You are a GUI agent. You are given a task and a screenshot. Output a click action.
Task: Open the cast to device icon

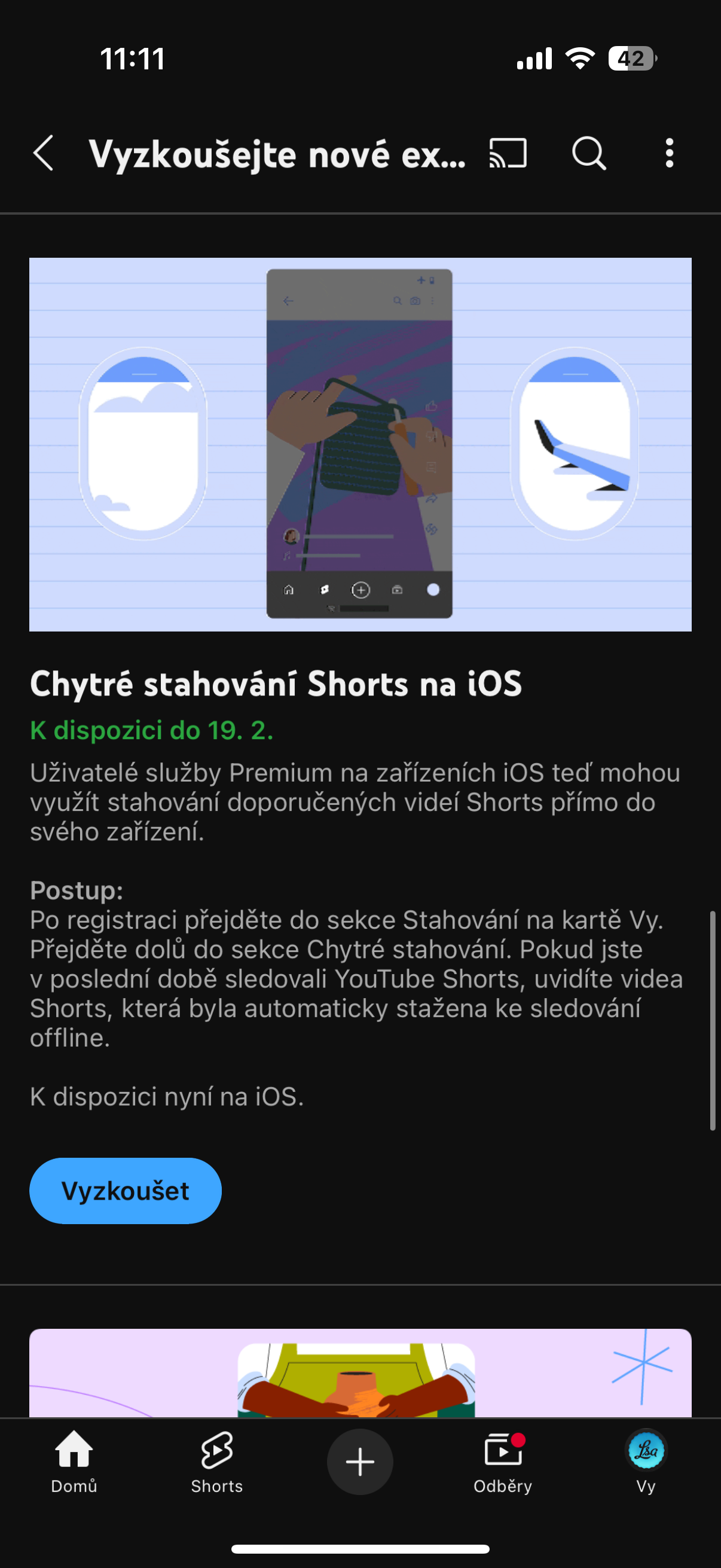pos(508,152)
